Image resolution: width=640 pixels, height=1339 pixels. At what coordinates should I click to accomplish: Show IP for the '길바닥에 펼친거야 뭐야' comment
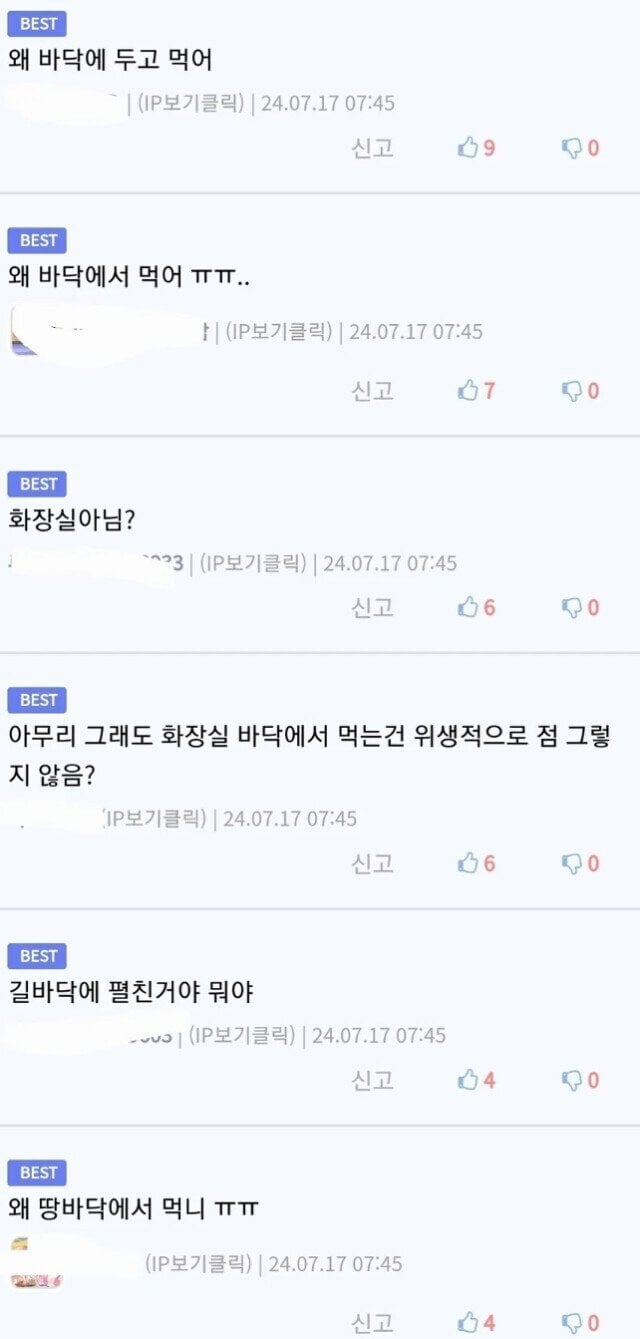pyautogui.click(x=241, y=1035)
